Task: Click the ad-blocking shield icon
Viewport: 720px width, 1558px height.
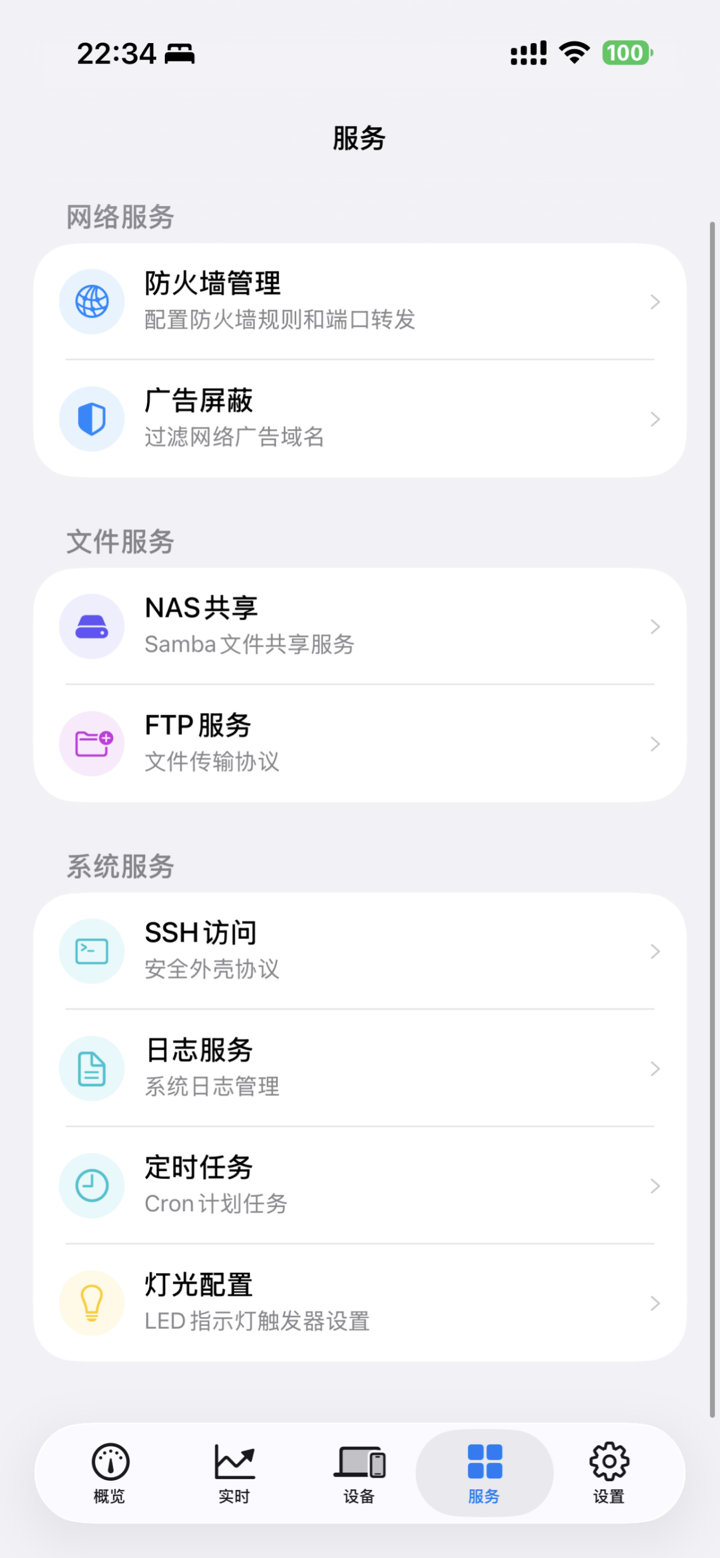Action: pyautogui.click(x=92, y=419)
